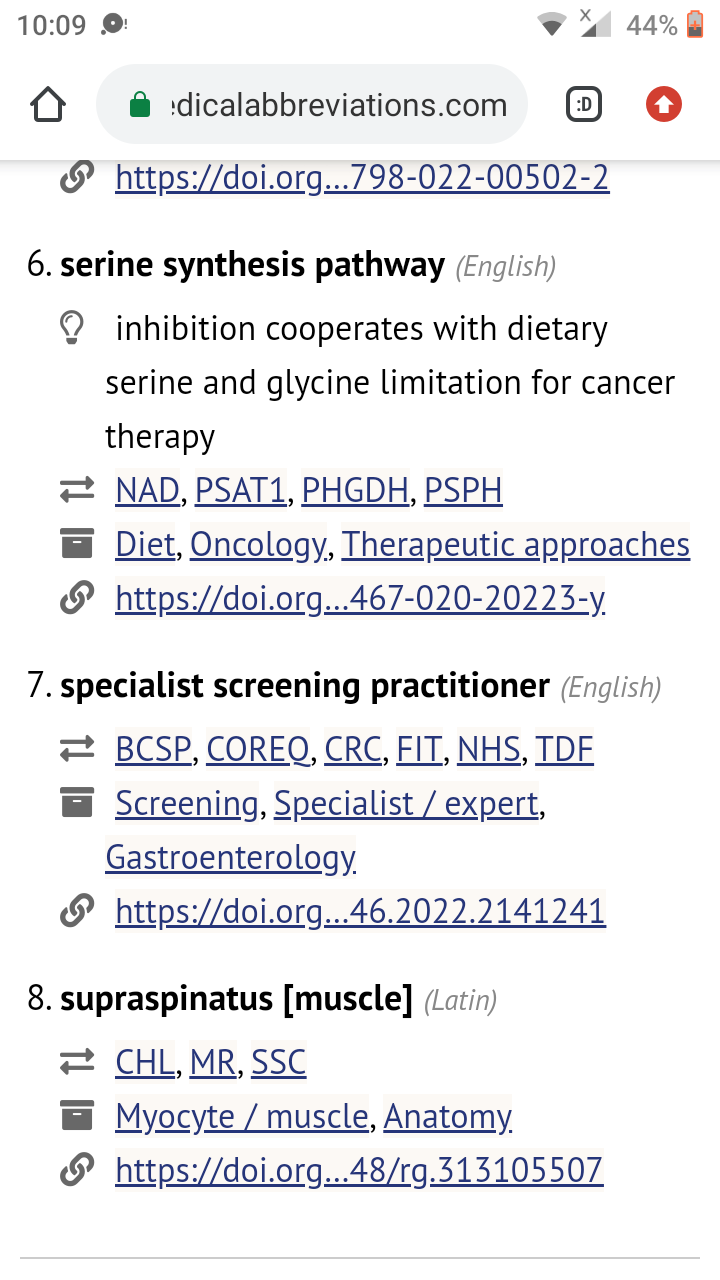Screen dimensions: 720x1280
Task: Open the BCSP abbreviation link
Action: [x=153, y=749]
